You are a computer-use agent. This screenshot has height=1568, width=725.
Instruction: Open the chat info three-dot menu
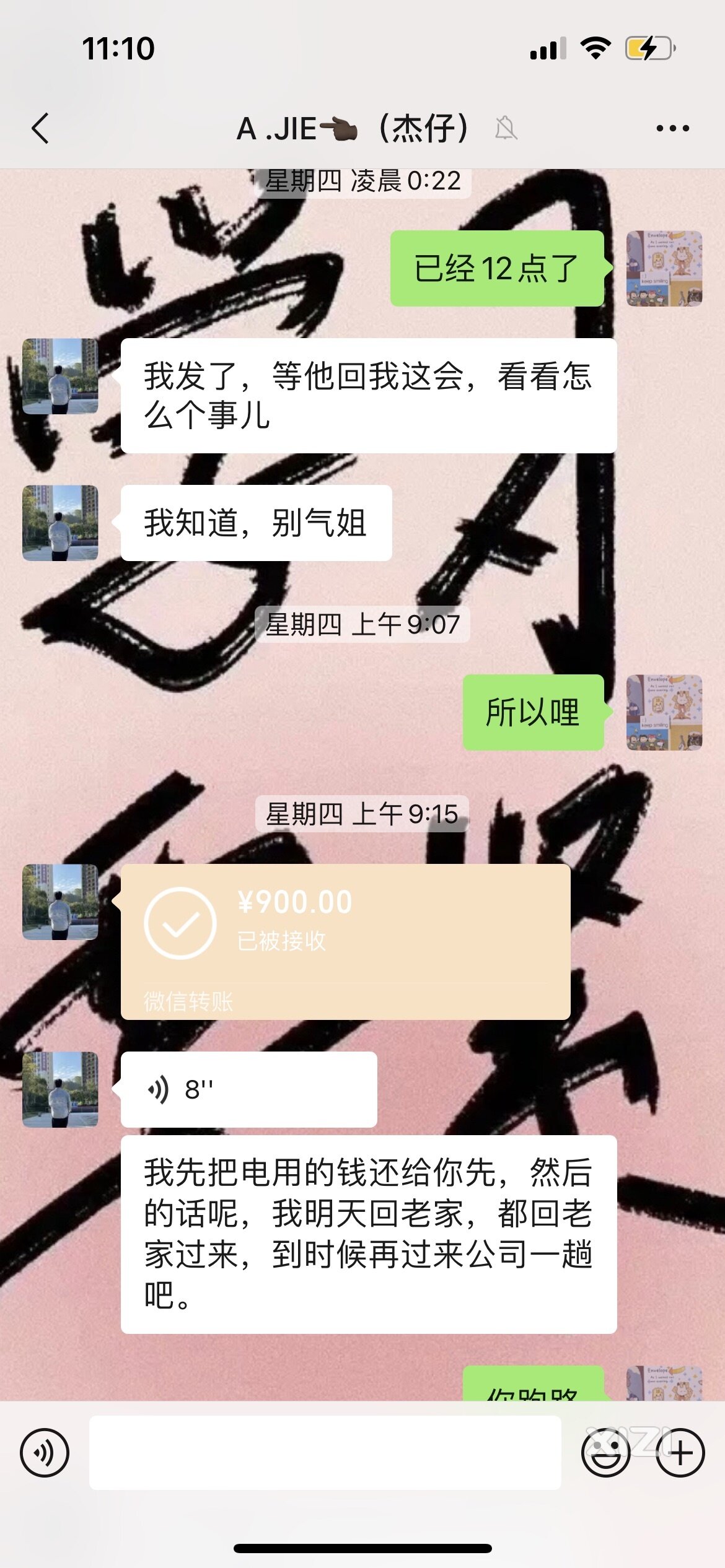point(672,129)
